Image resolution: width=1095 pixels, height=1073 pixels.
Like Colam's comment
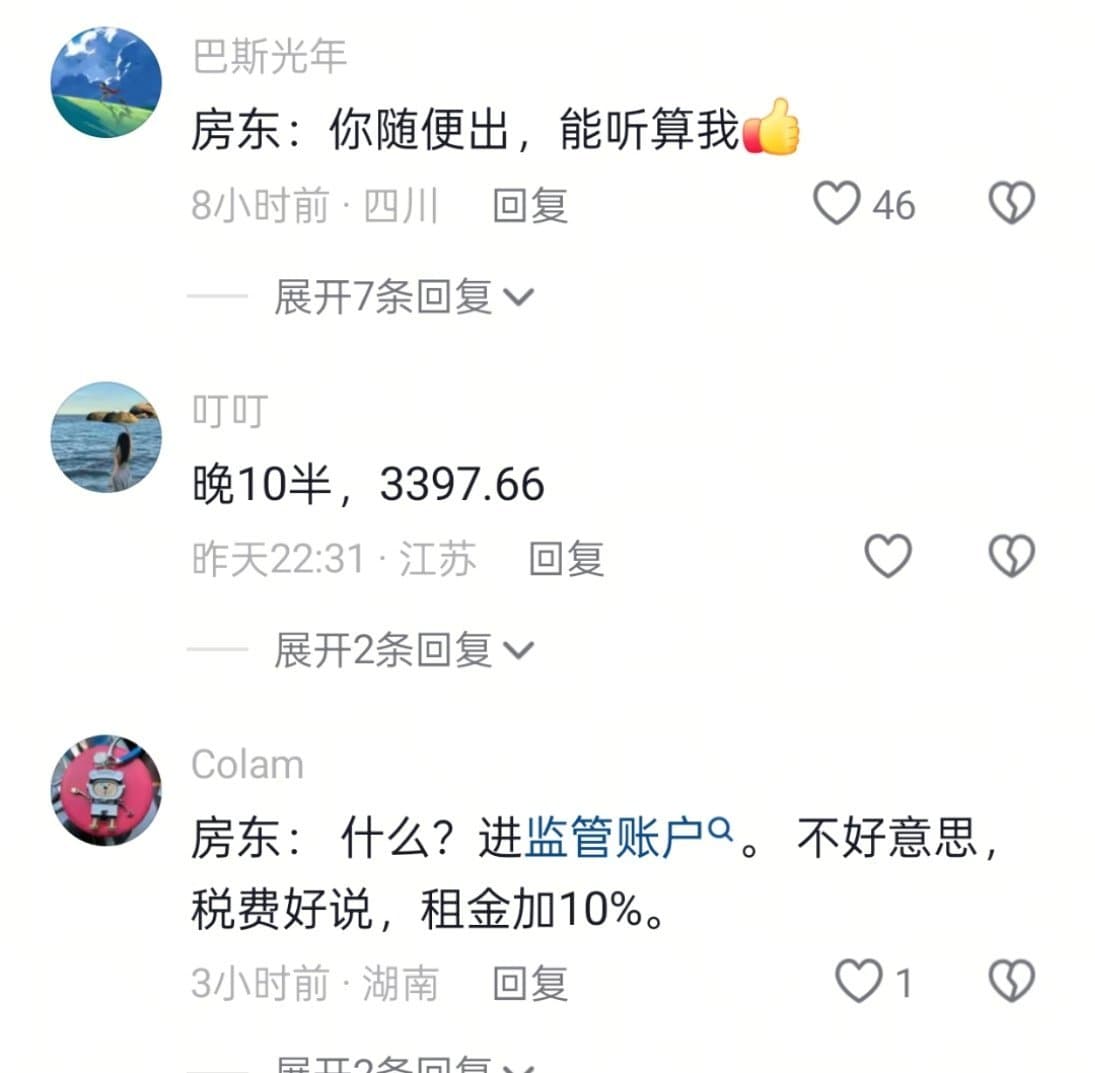pos(859,981)
